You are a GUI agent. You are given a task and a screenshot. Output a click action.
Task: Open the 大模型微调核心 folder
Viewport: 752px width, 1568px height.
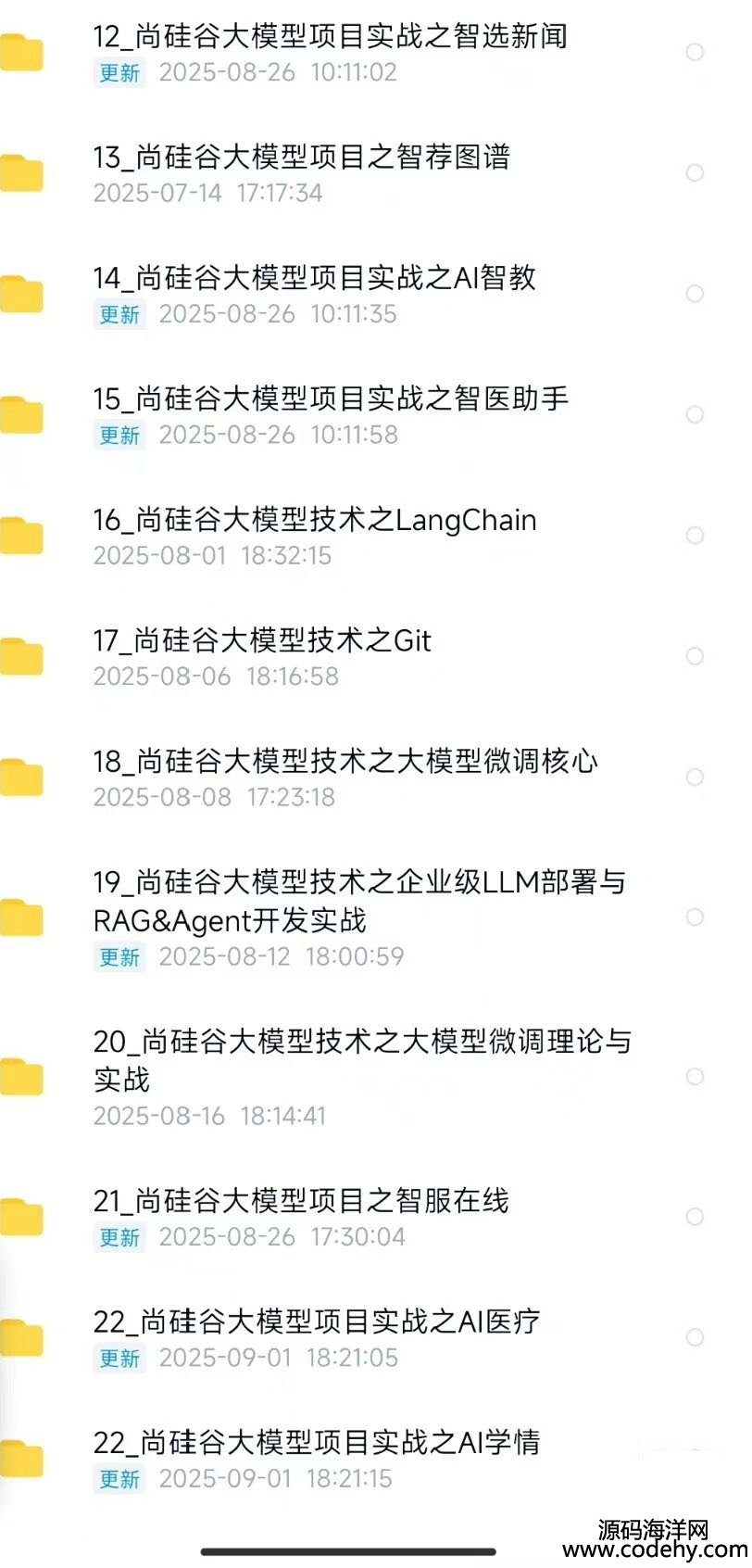[345, 762]
